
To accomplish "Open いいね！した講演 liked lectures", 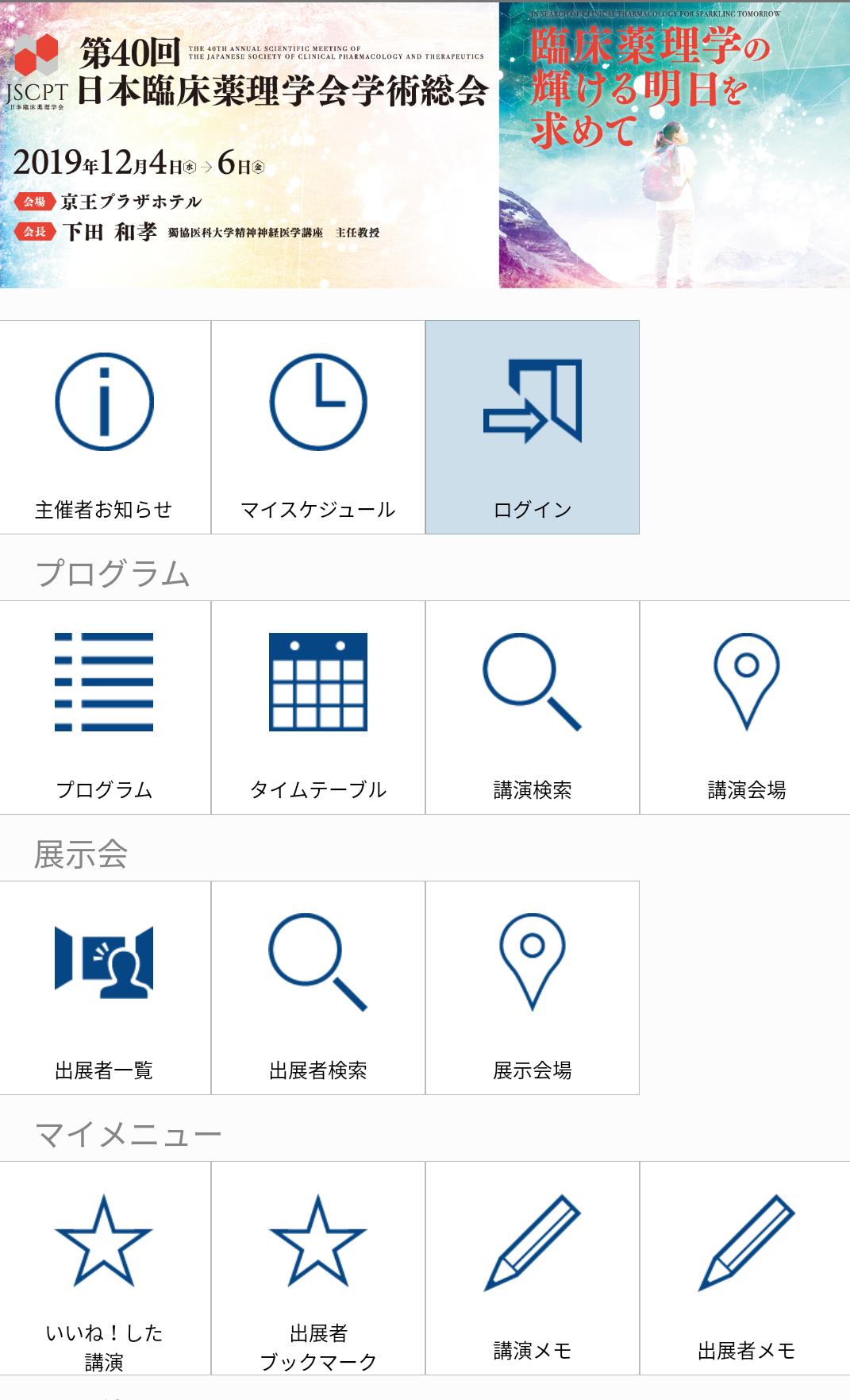I will (x=104, y=1268).
